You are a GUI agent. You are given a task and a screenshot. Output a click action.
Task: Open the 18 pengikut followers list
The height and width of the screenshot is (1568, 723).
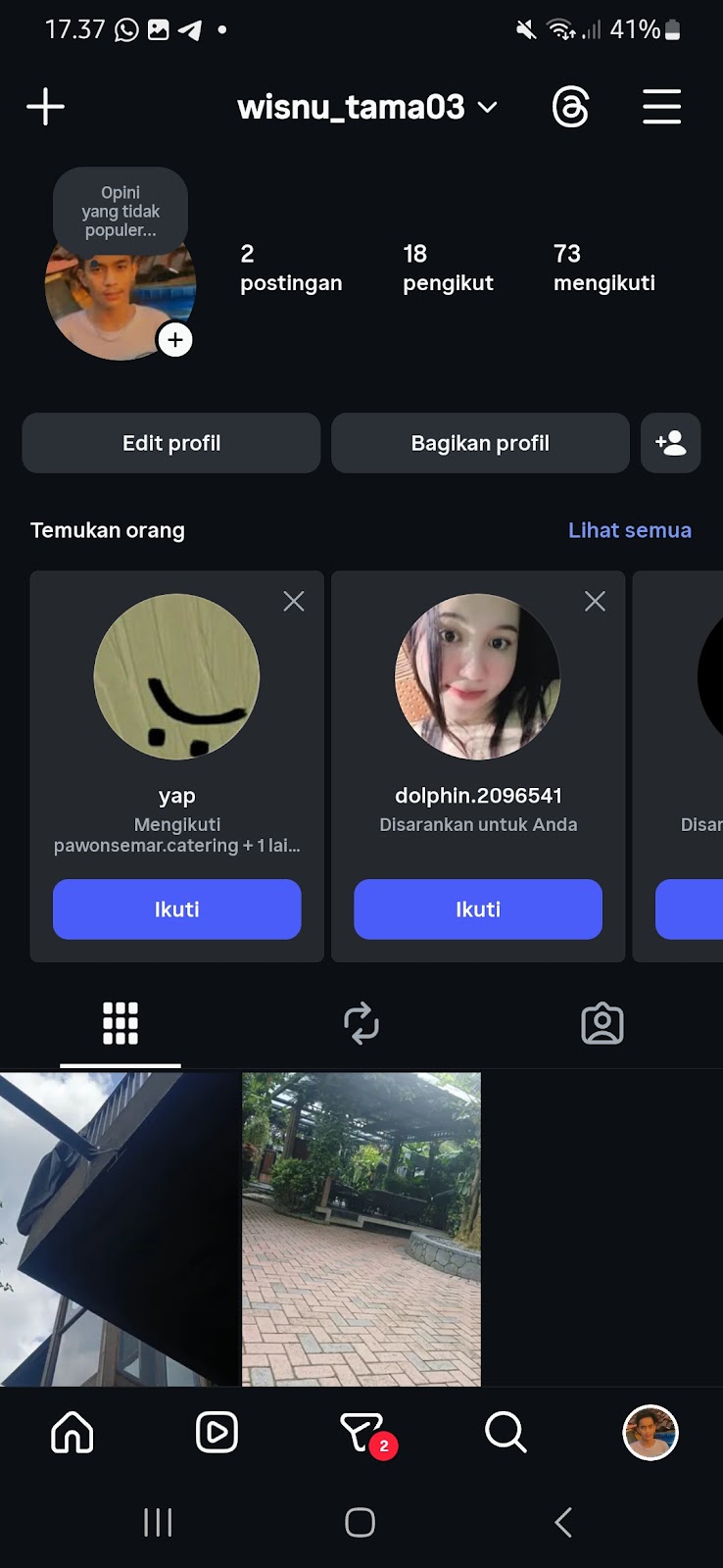tap(447, 269)
